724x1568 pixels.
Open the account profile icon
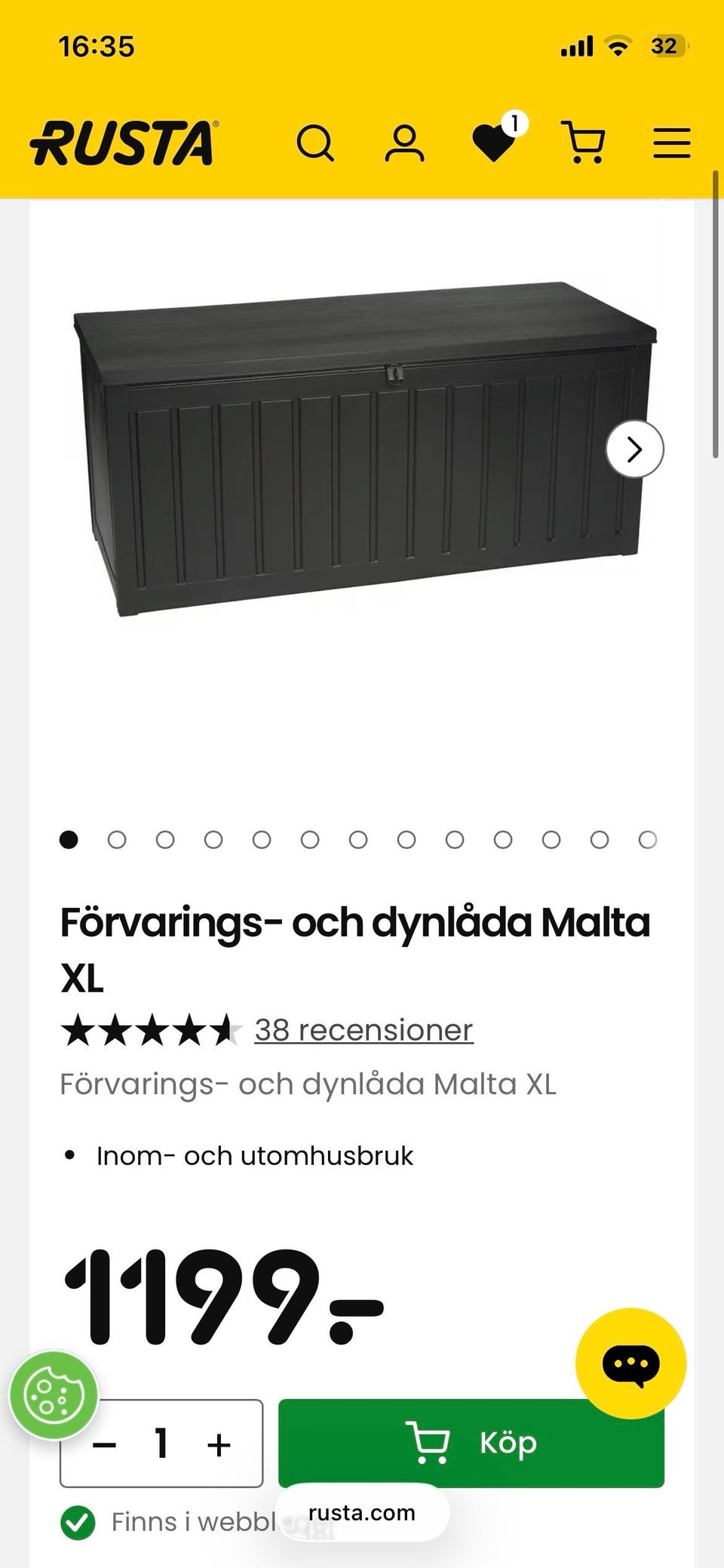click(x=405, y=143)
